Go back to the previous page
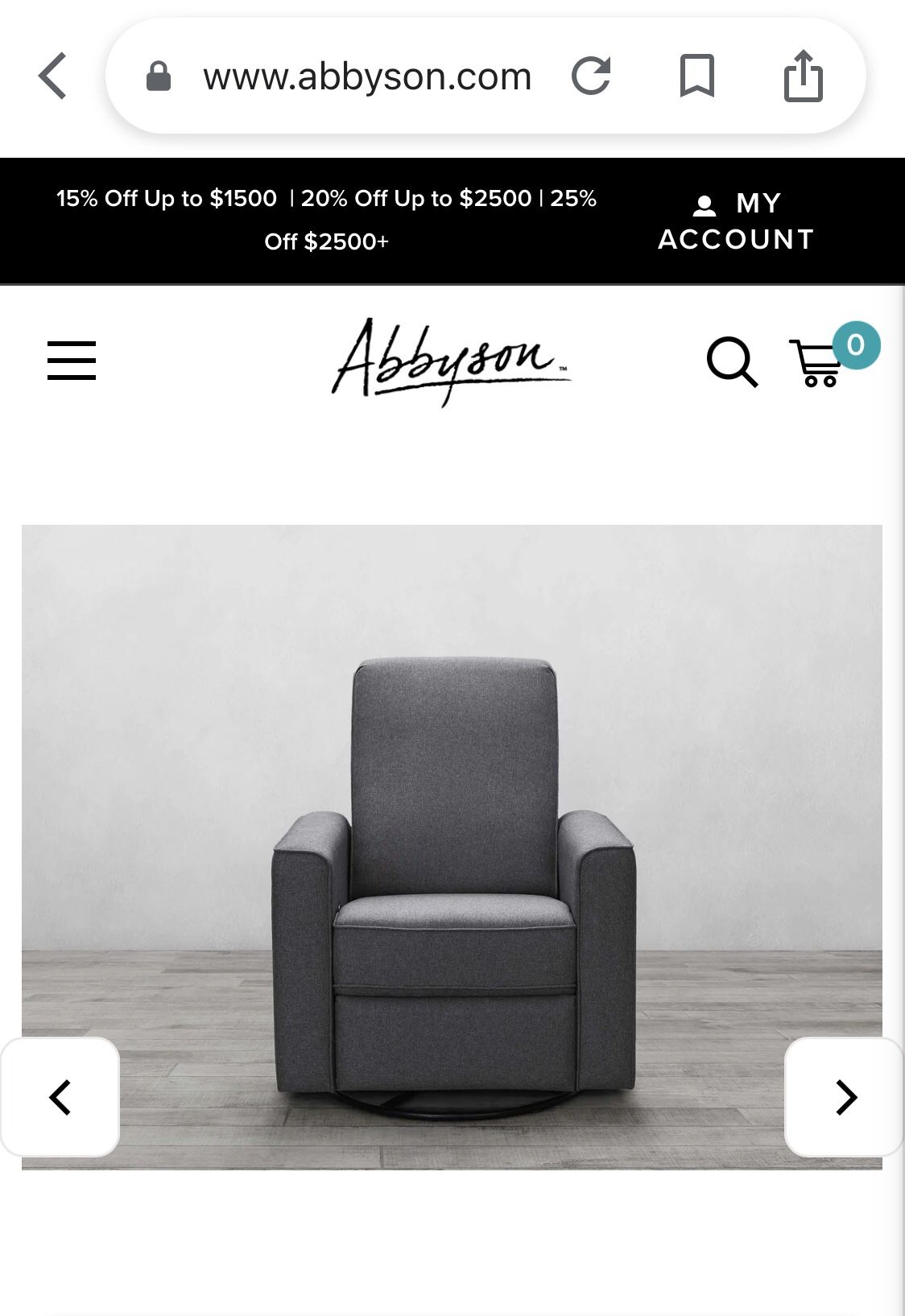Viewport: 905px width, 1316px height. pos(53,76)
